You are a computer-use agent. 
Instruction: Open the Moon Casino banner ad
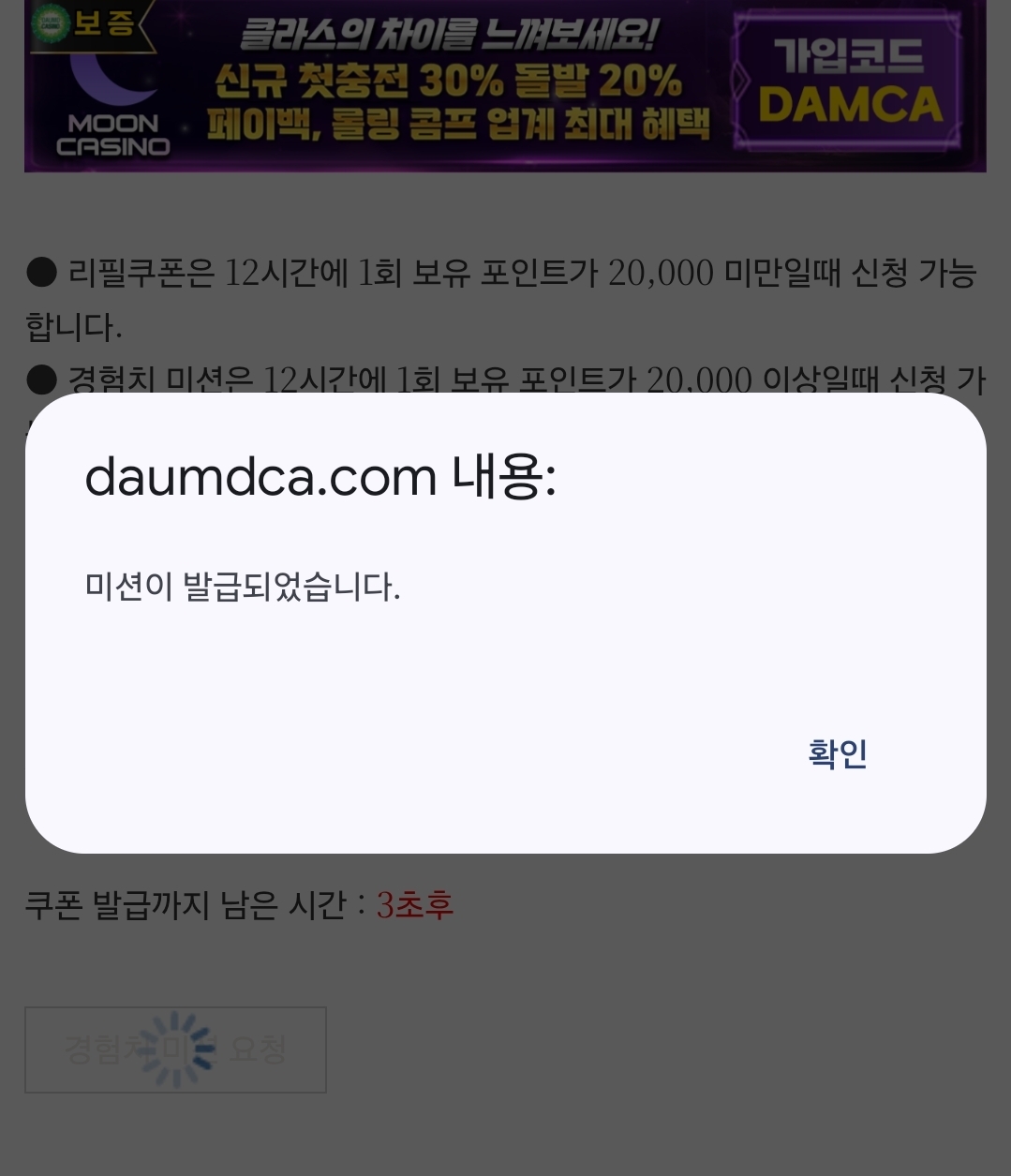coord(505,87)
